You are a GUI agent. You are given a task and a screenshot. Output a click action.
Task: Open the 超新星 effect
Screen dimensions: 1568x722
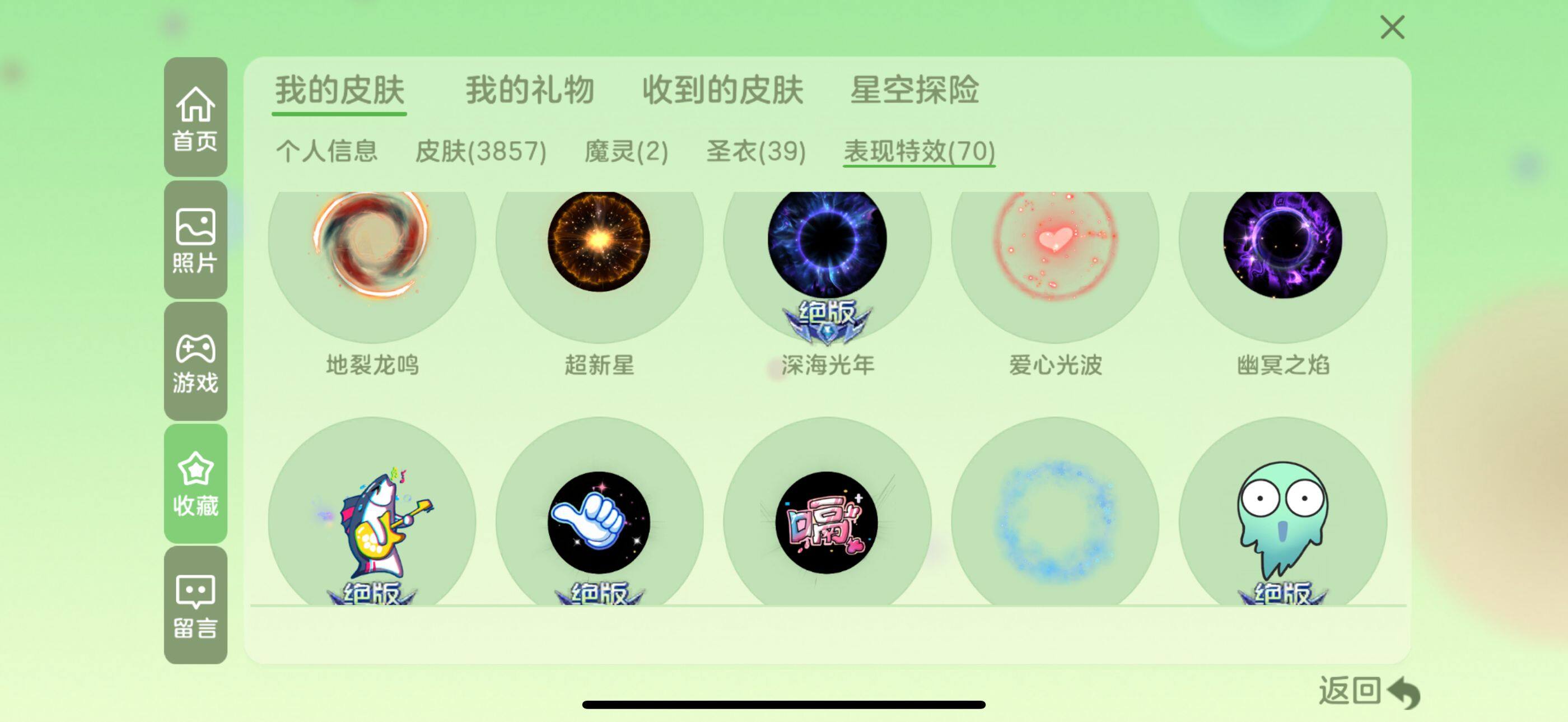tap(599, 255)
